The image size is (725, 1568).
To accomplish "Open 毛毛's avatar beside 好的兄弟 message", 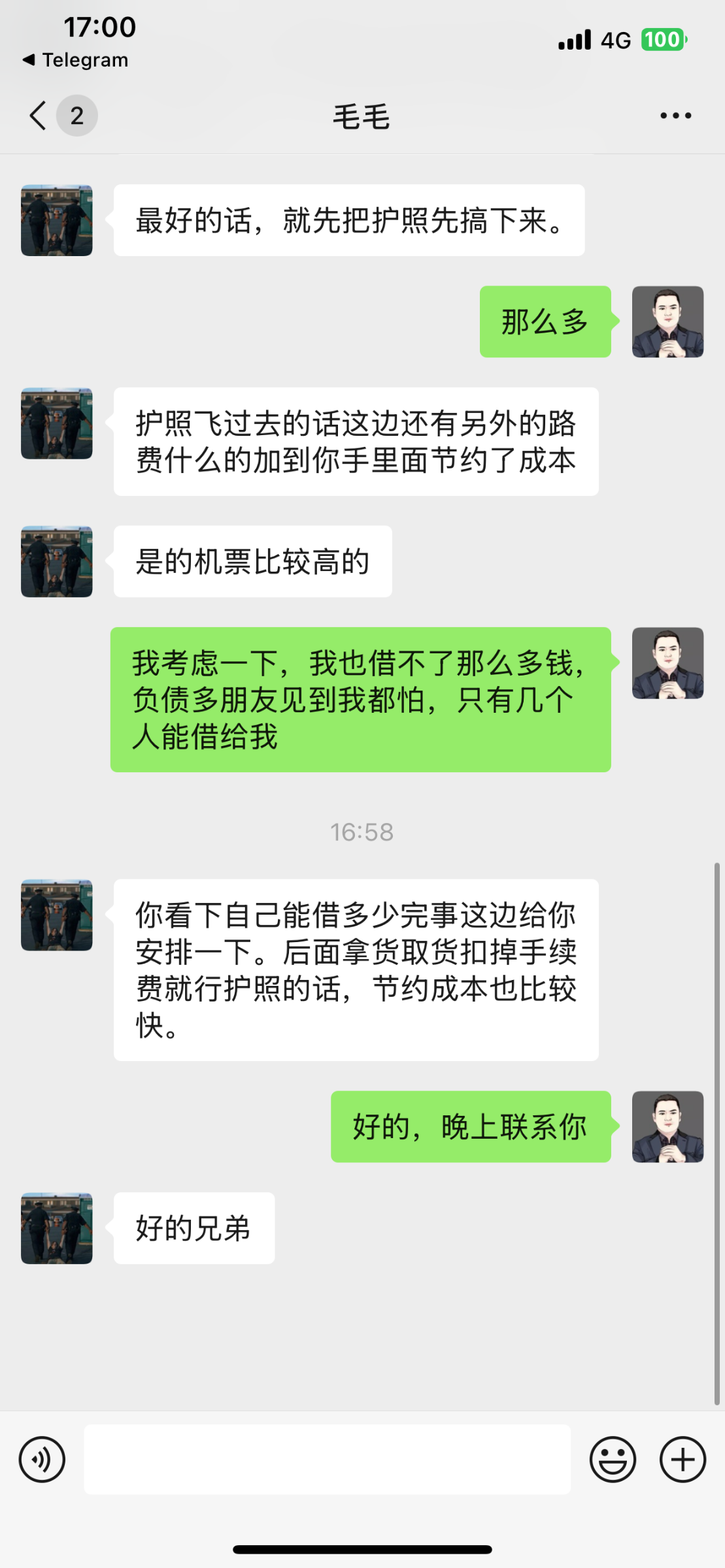I will pos(57,1228).
